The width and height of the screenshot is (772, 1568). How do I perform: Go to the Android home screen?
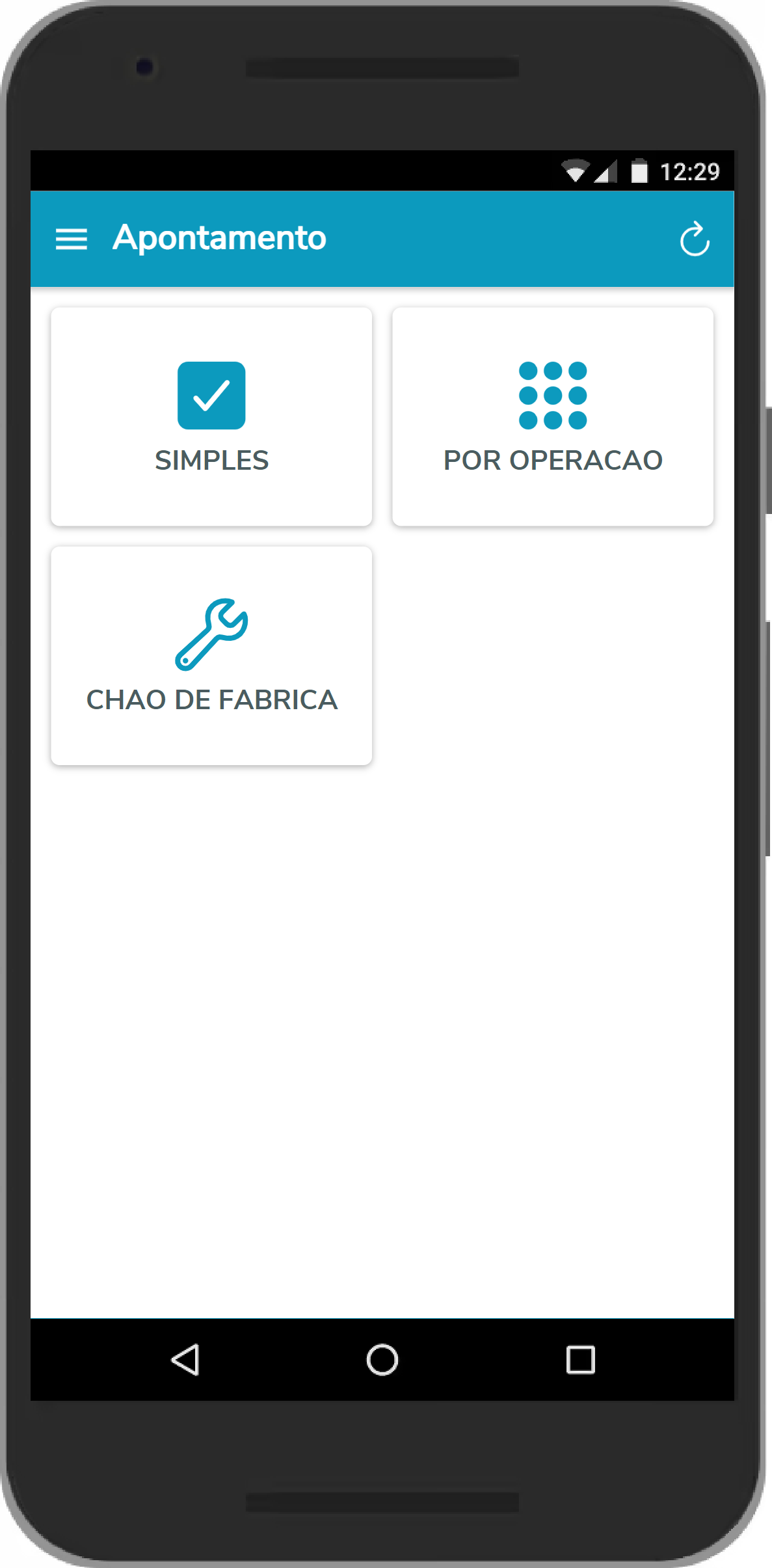pyautogui.click(x=382, y=1360)
